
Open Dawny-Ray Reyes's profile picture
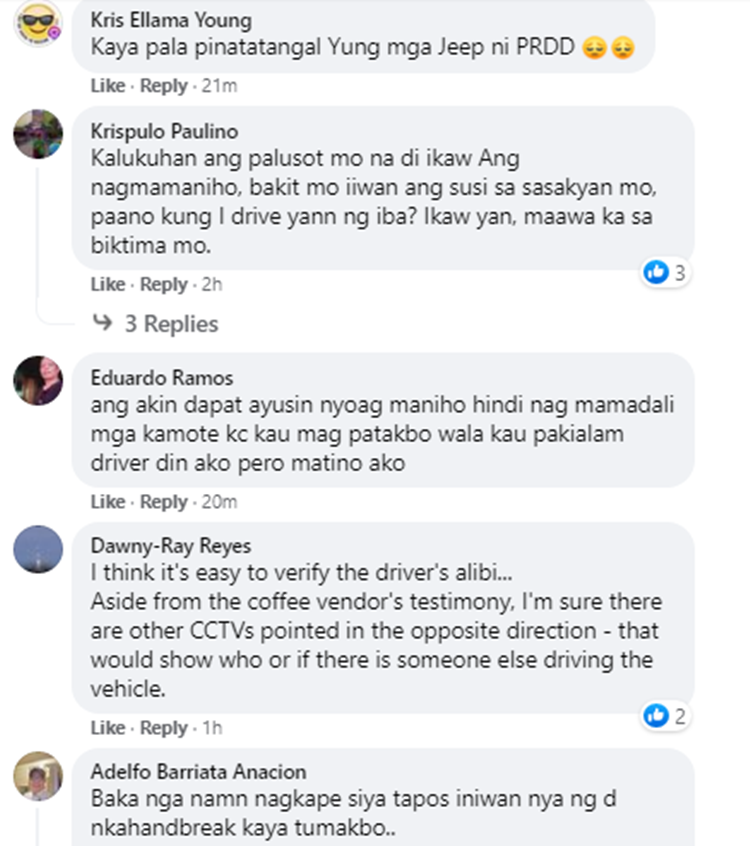click(x=38, y=550)
